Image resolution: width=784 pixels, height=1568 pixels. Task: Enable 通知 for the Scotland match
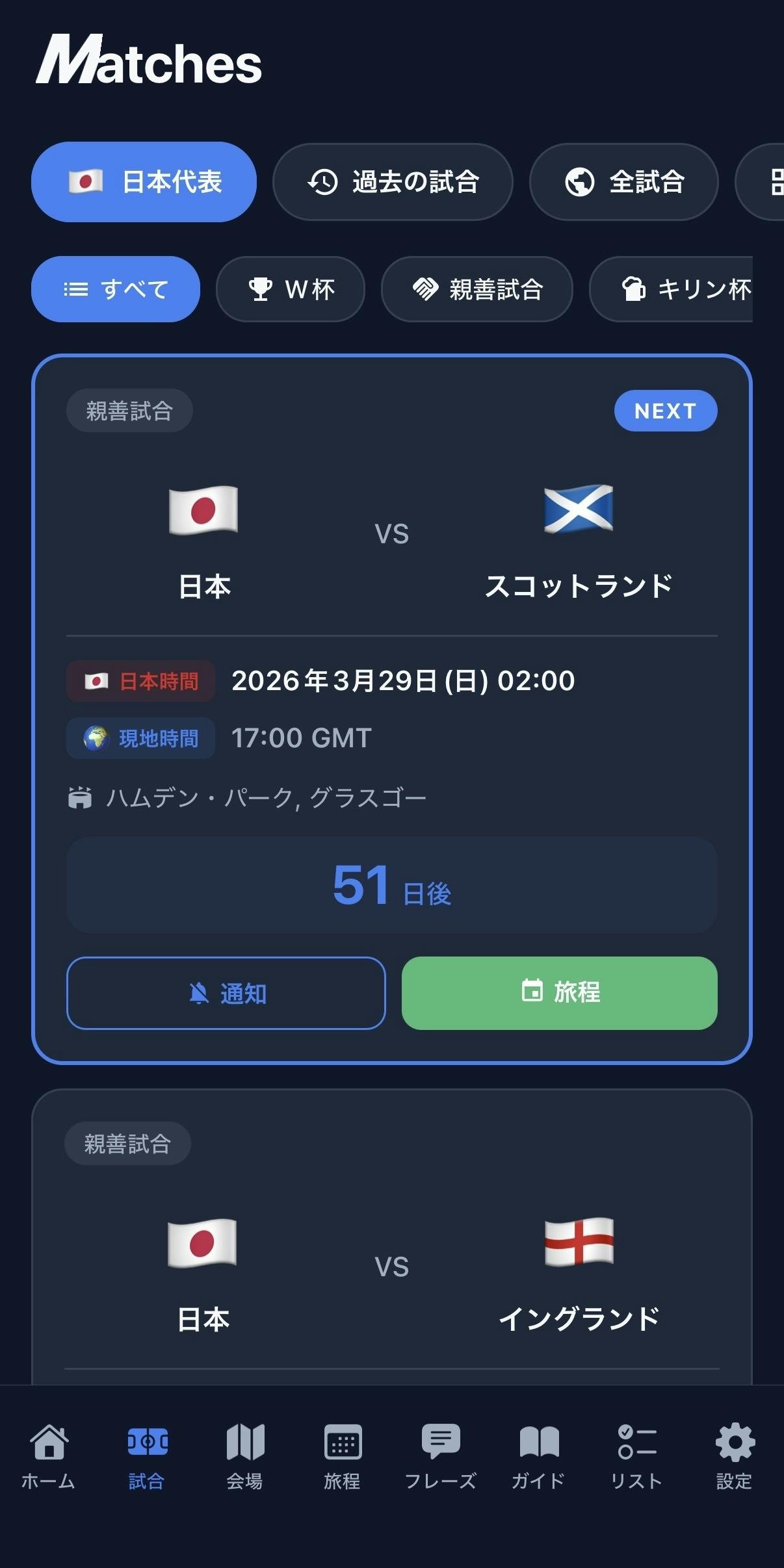[226, 993]
